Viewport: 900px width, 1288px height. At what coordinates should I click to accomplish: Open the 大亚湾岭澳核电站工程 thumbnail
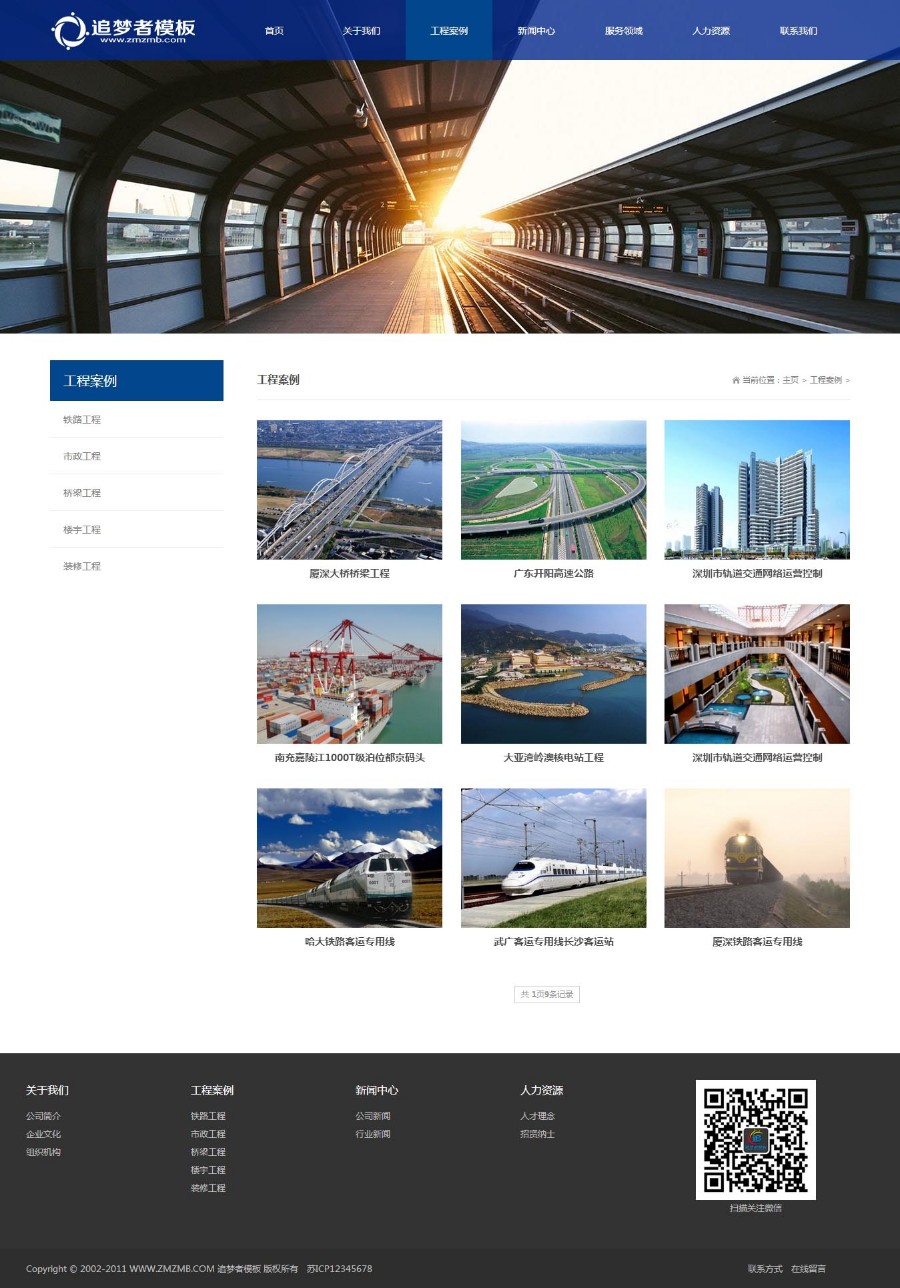point(553,673)
